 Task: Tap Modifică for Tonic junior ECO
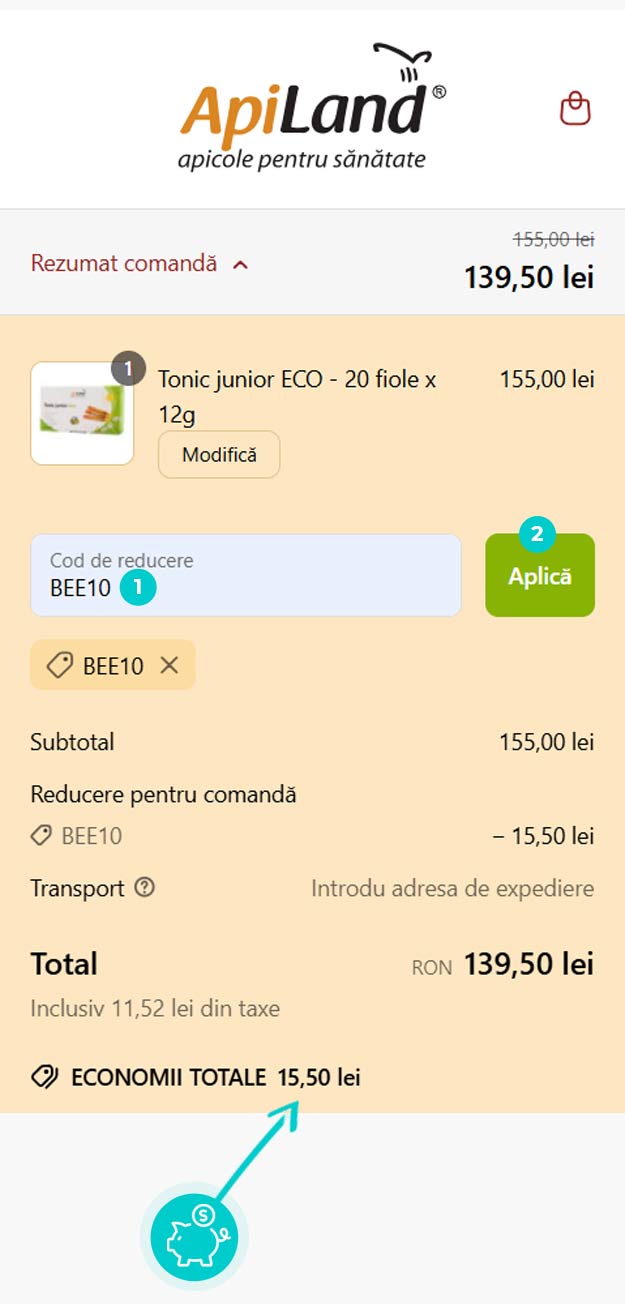tap(219, 455)
